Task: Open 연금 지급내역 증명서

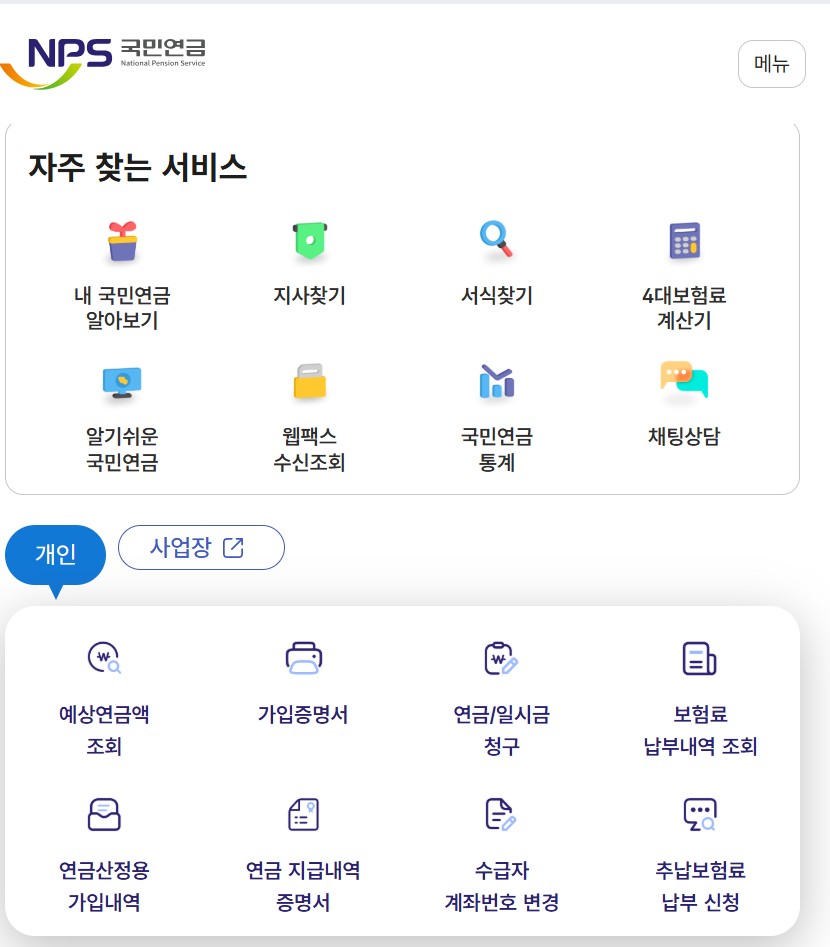Action: [x=303, y=854]
